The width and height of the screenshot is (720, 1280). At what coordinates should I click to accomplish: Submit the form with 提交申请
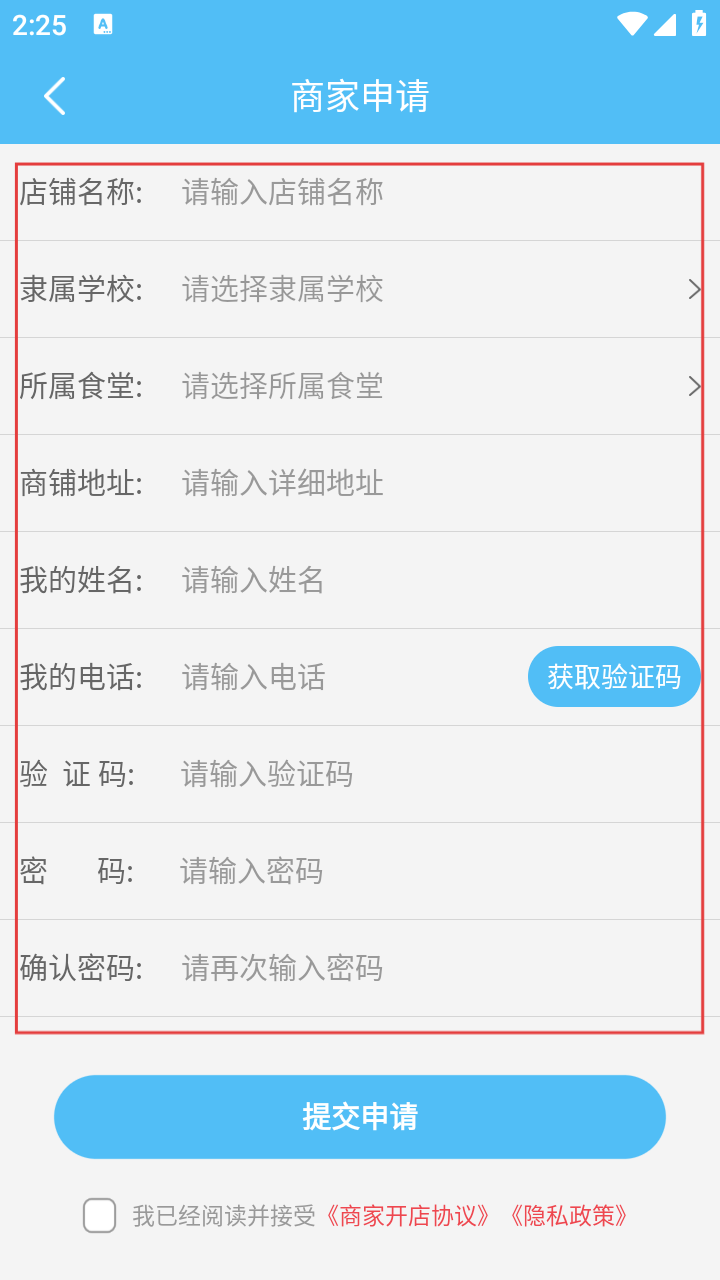pos(360,1117)
